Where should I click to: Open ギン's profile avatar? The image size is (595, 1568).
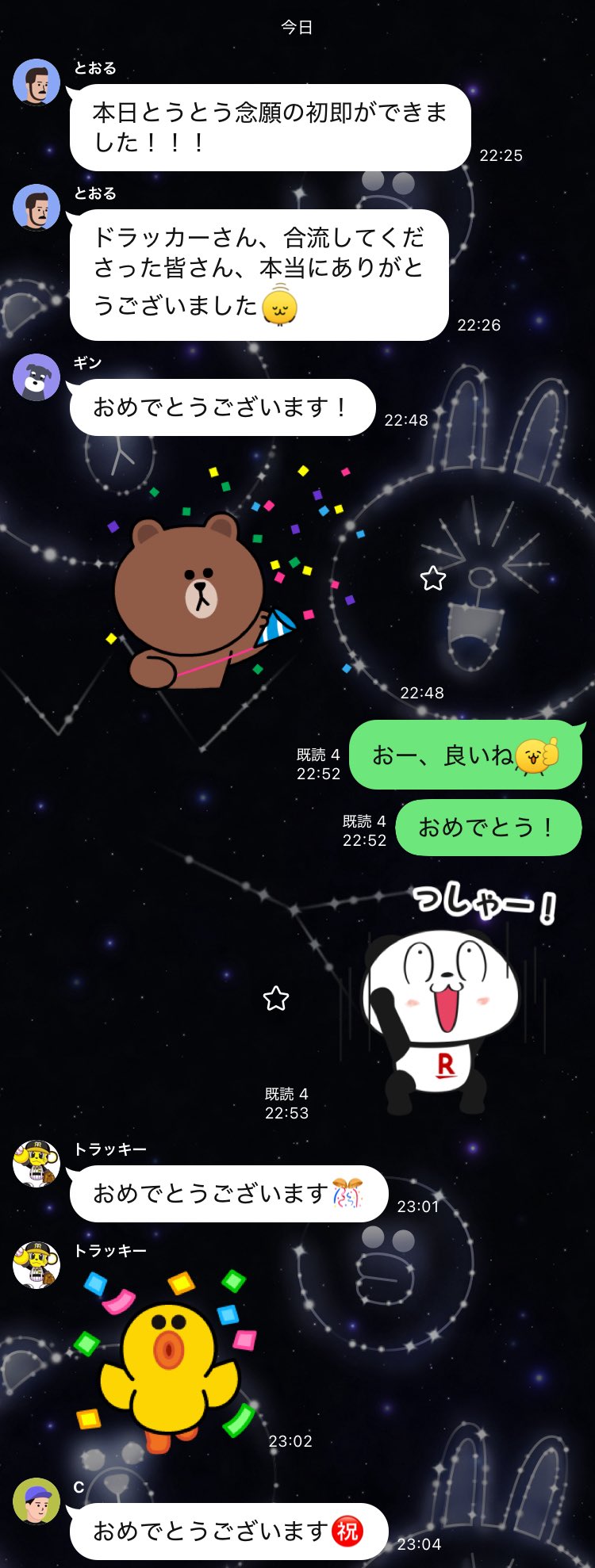36,377
